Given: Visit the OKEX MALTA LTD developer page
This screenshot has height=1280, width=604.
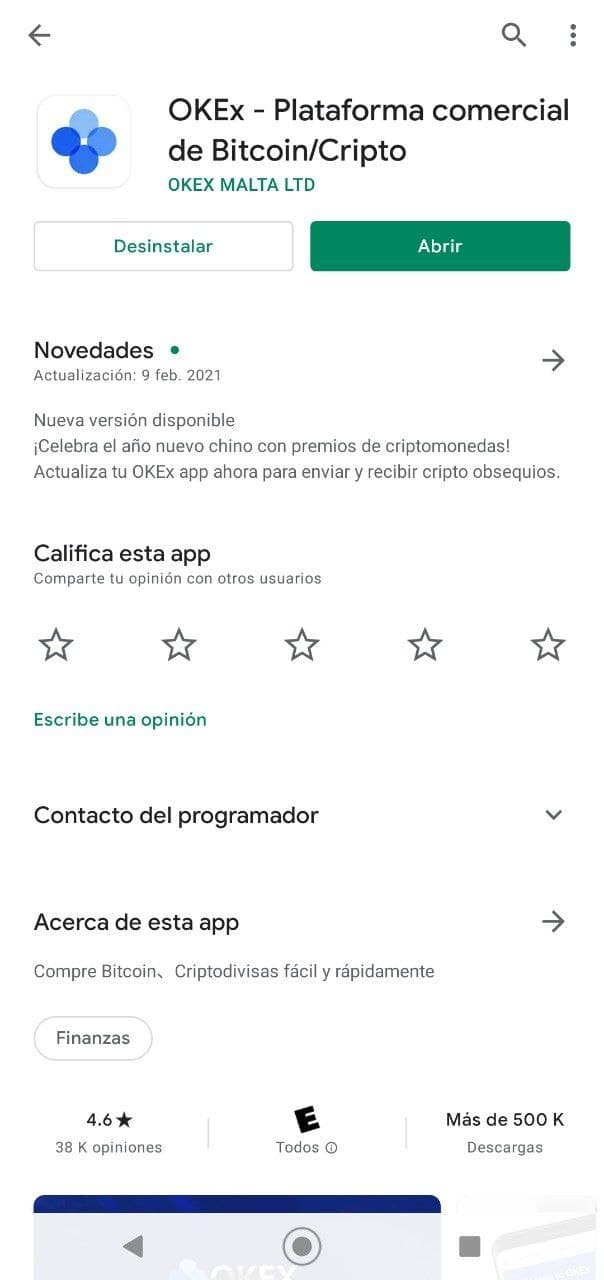Looking at the screenshot, I should [x=241, y=185].
